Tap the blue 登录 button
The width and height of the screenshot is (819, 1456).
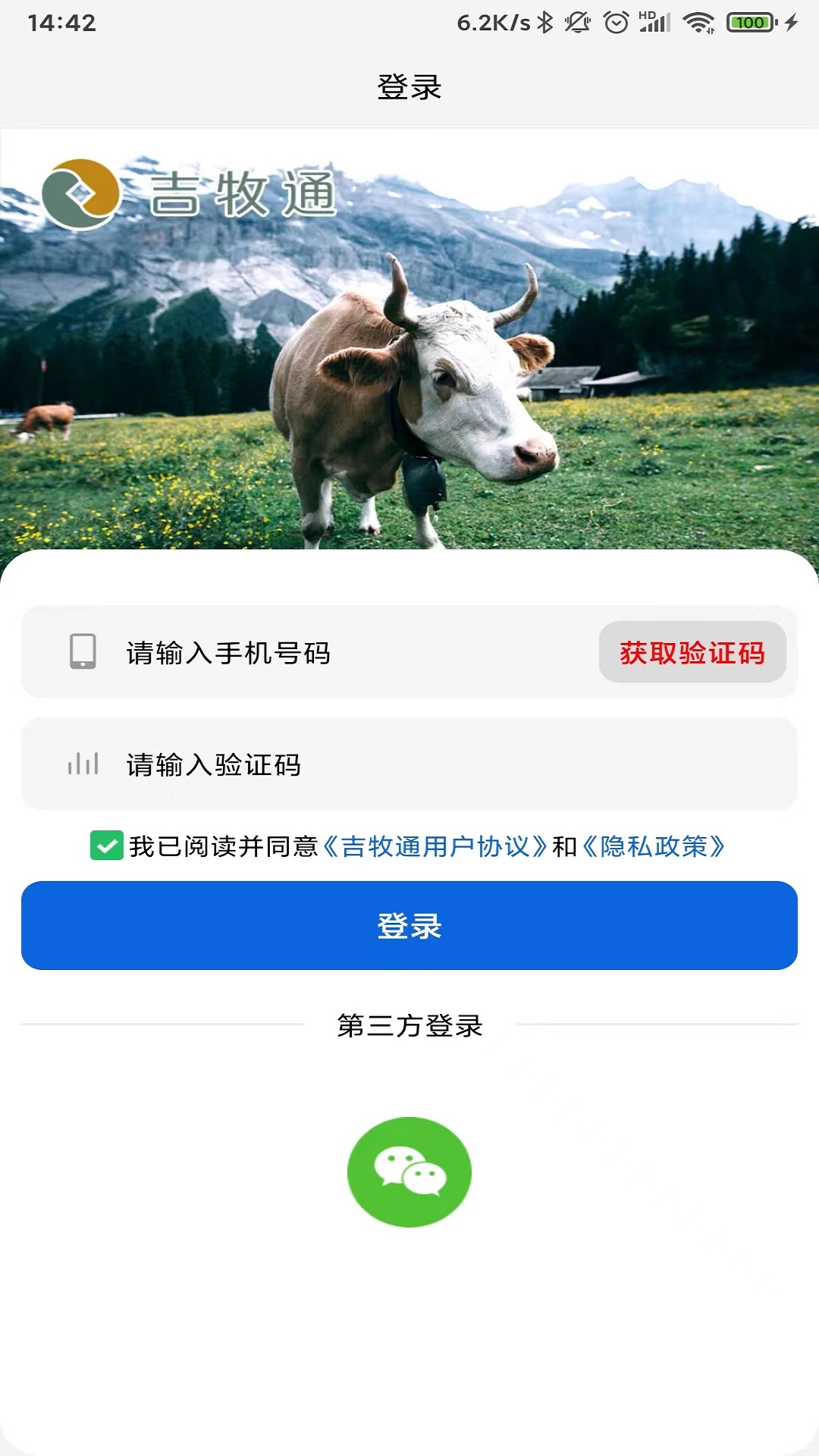[x=409, y=925]
